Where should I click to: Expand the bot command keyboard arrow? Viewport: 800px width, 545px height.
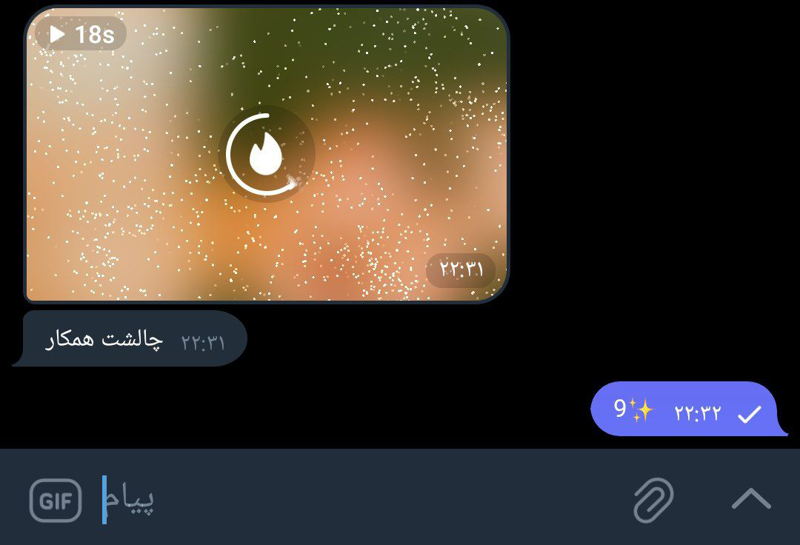click(750, 499)
